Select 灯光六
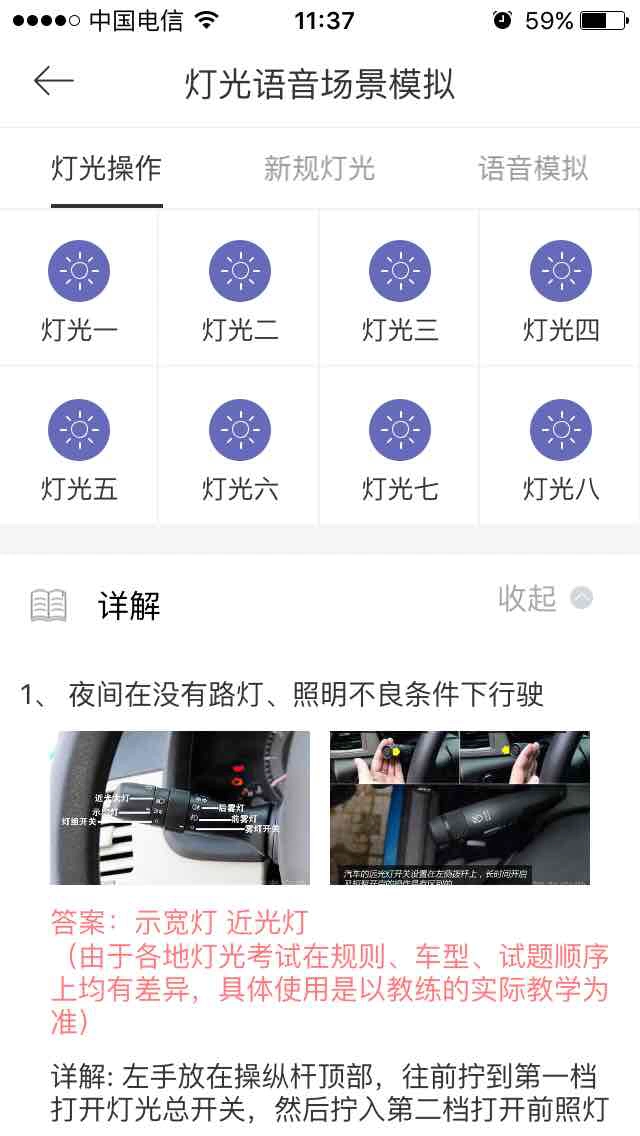 coord(239,446)
